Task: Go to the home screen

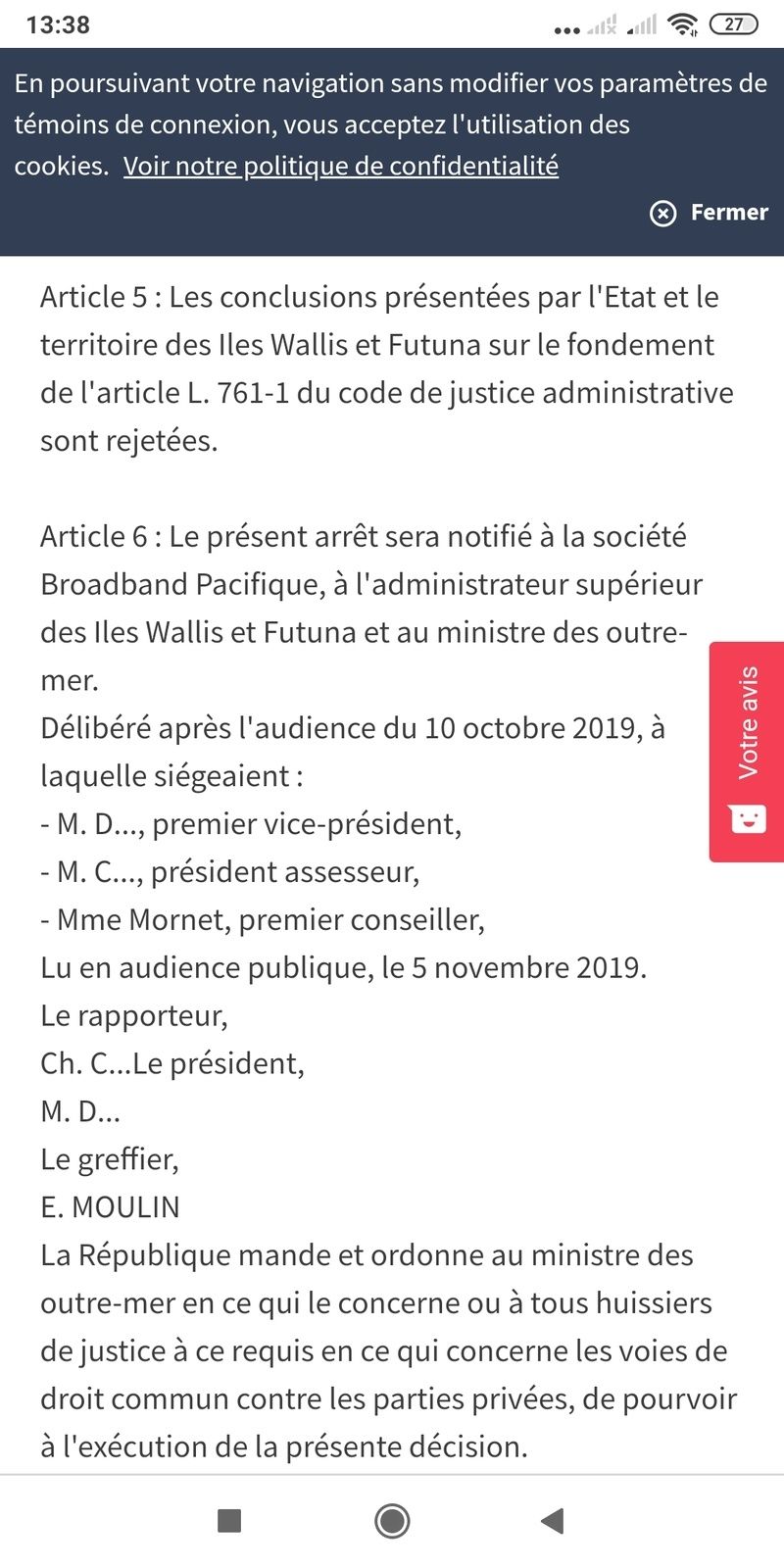Action: point(393,1521)
